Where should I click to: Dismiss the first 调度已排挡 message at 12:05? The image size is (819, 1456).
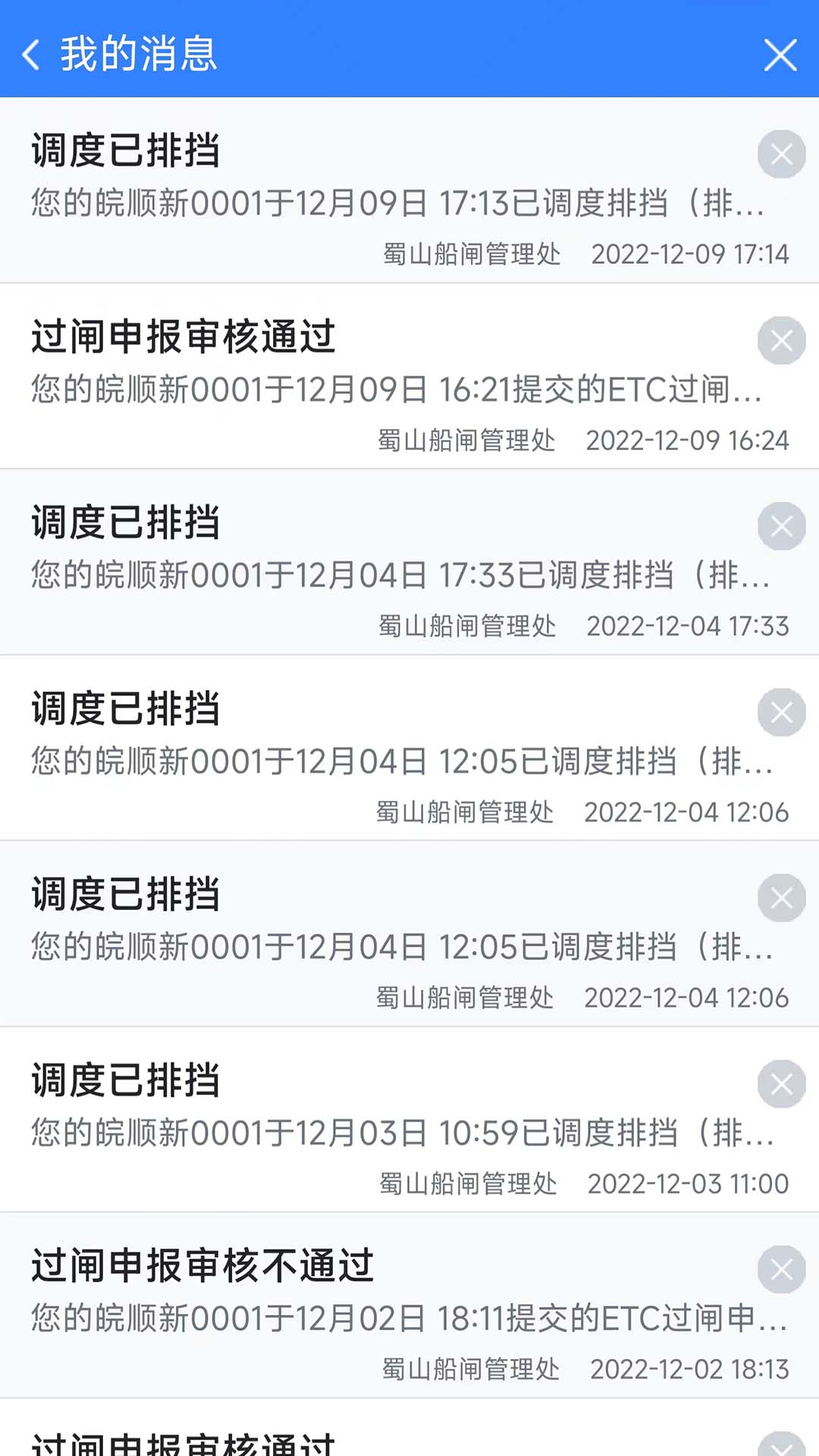tap(781, 711)
